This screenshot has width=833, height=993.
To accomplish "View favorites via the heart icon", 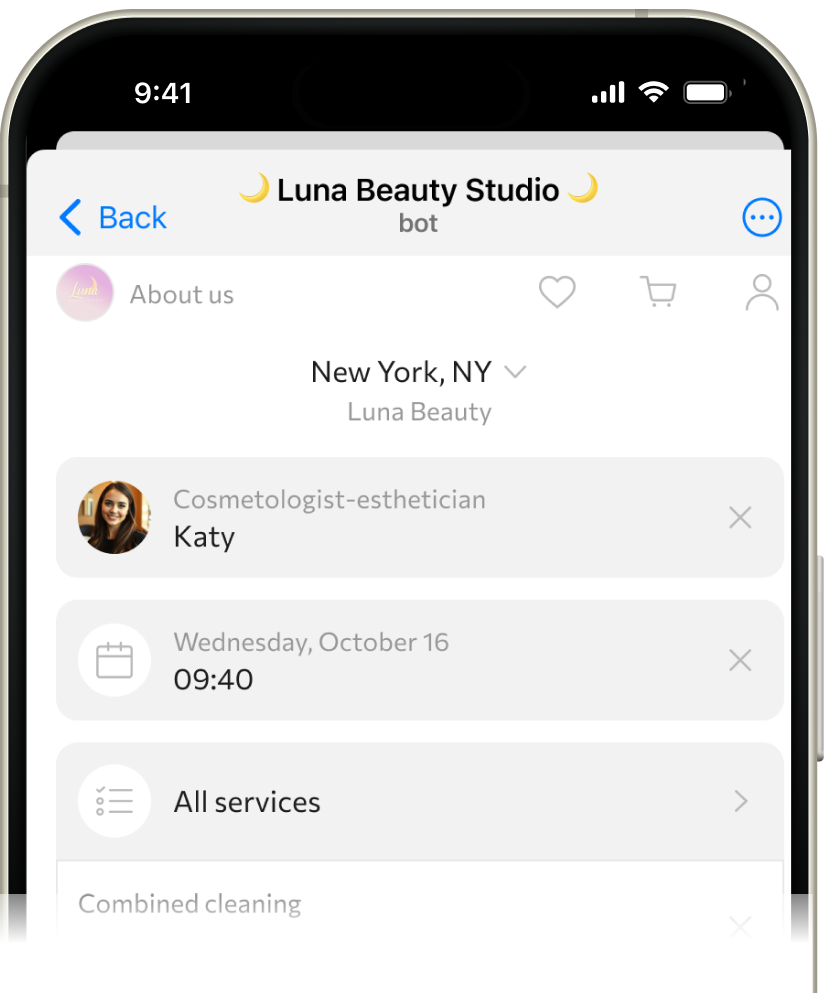I will (557, 292).
